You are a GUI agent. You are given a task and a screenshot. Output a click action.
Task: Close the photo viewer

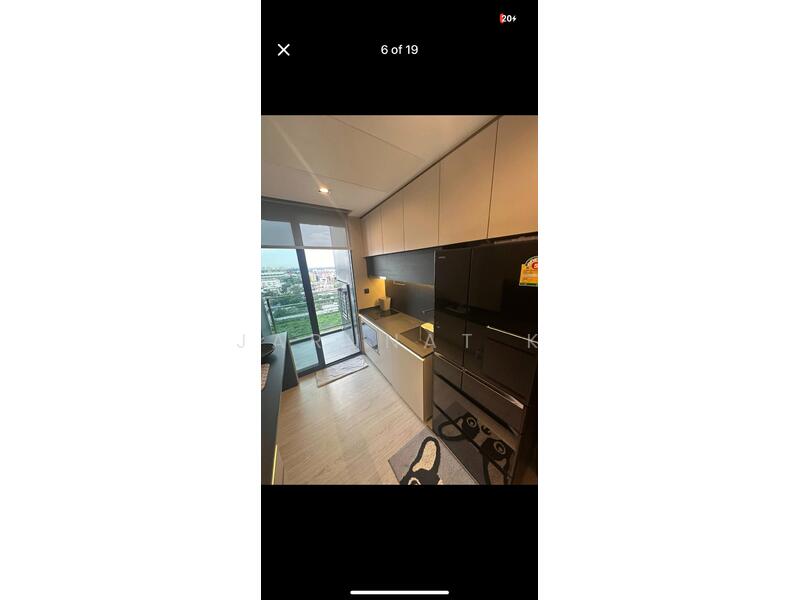click(284, 50)
